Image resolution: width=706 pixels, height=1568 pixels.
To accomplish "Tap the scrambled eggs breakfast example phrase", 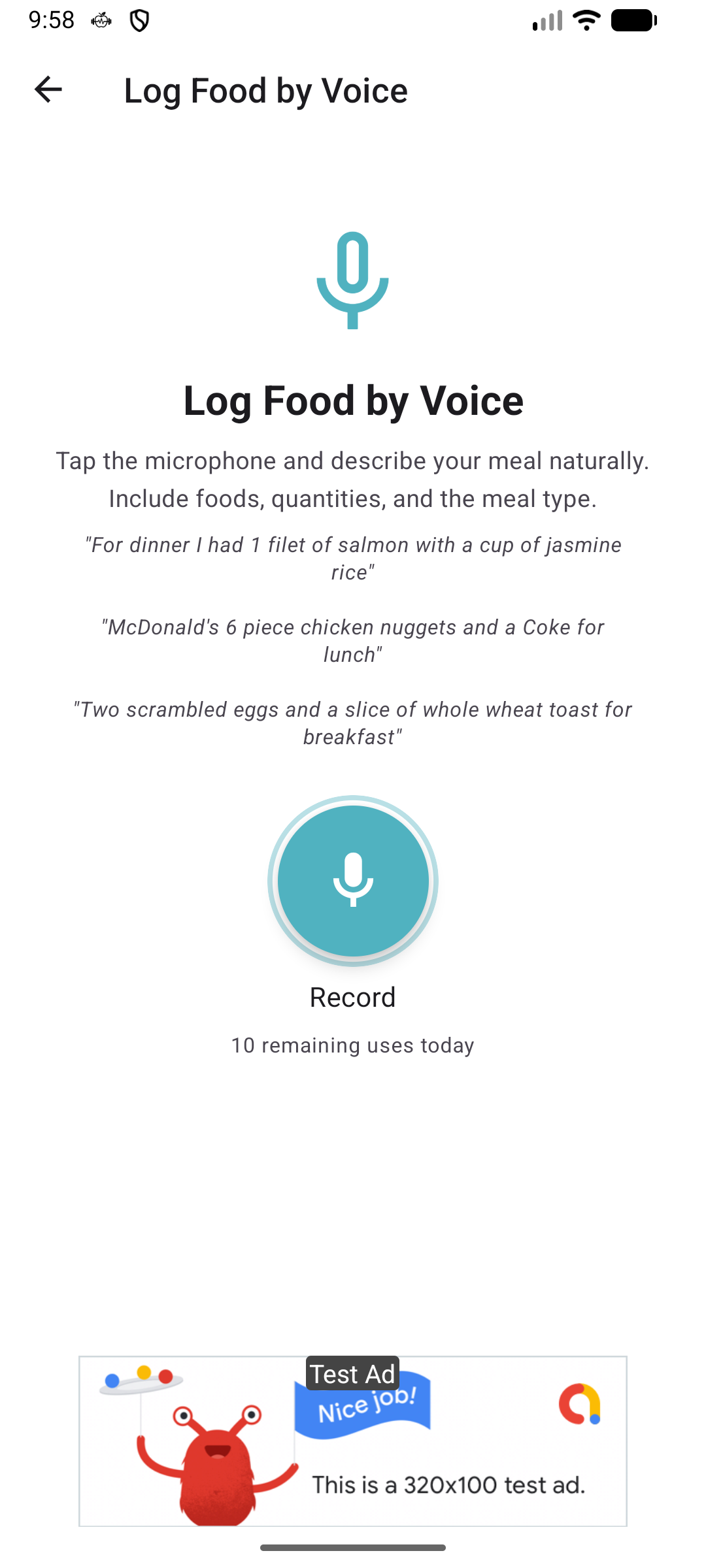I will pyautogui.click(x=353, y=723).
